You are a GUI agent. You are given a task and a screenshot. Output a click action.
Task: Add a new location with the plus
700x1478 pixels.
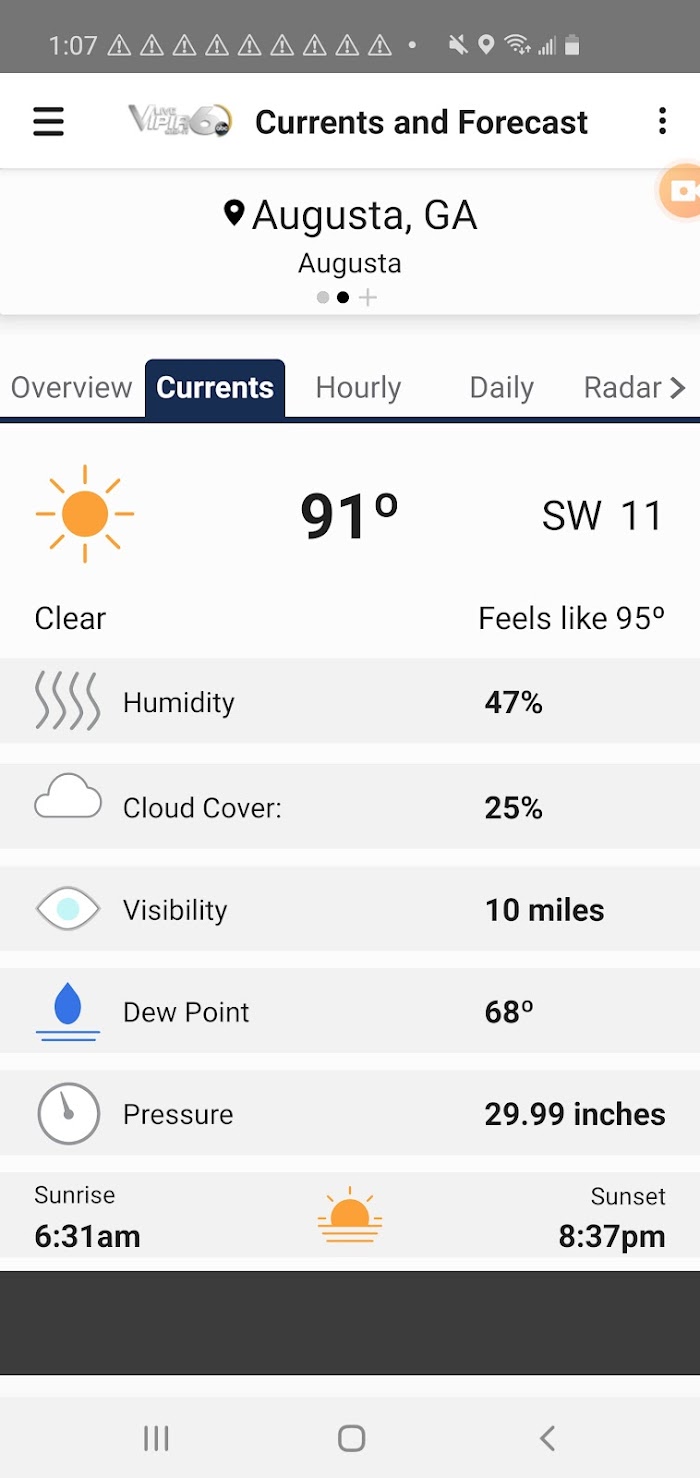(368, 297)
